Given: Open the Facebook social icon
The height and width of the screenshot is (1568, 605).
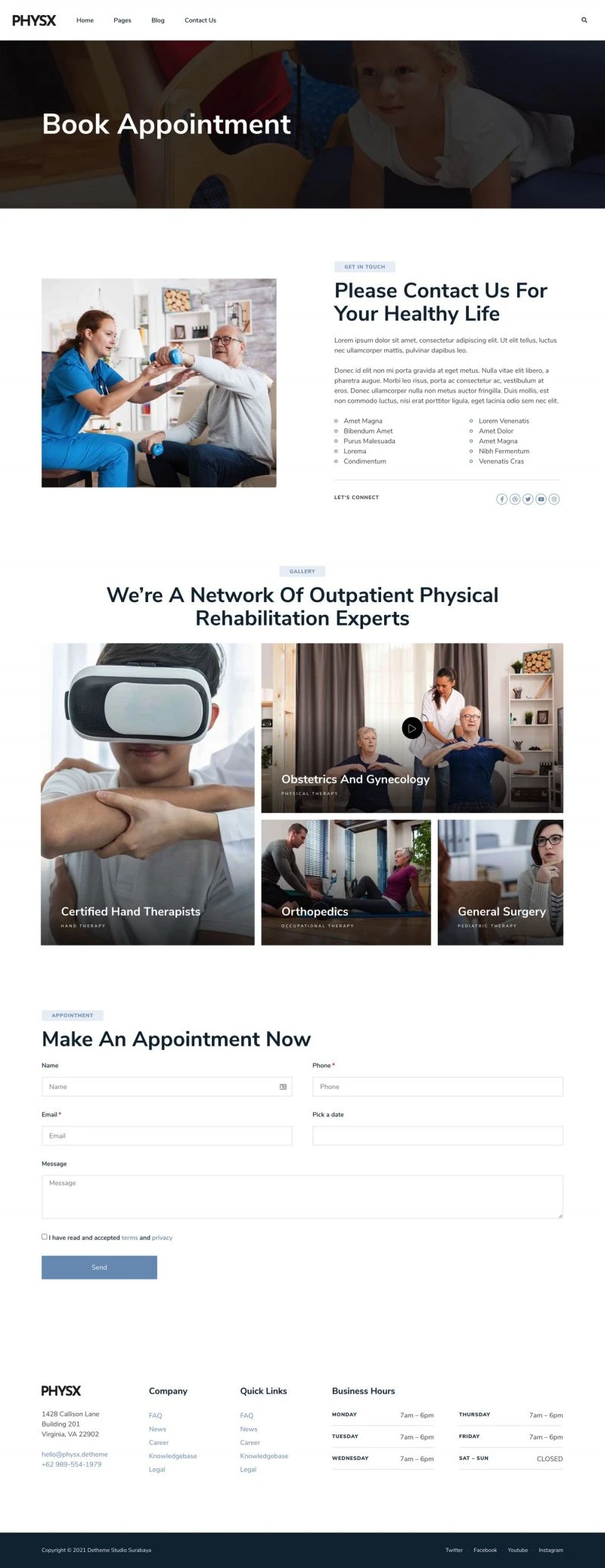Looking at the screenshot, I should click(501, 499).
